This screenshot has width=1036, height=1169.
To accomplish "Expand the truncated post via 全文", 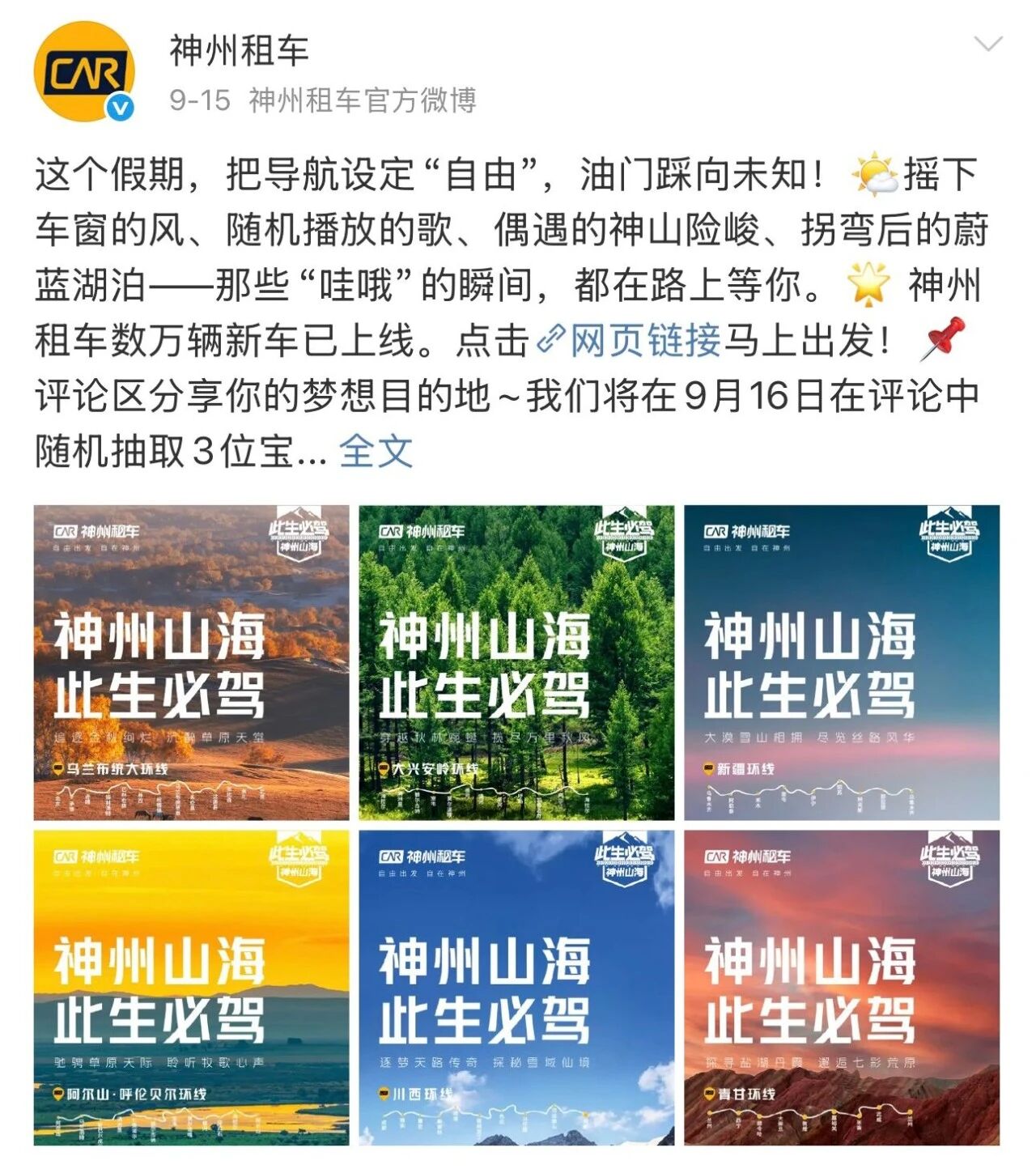I will [377, 452].
